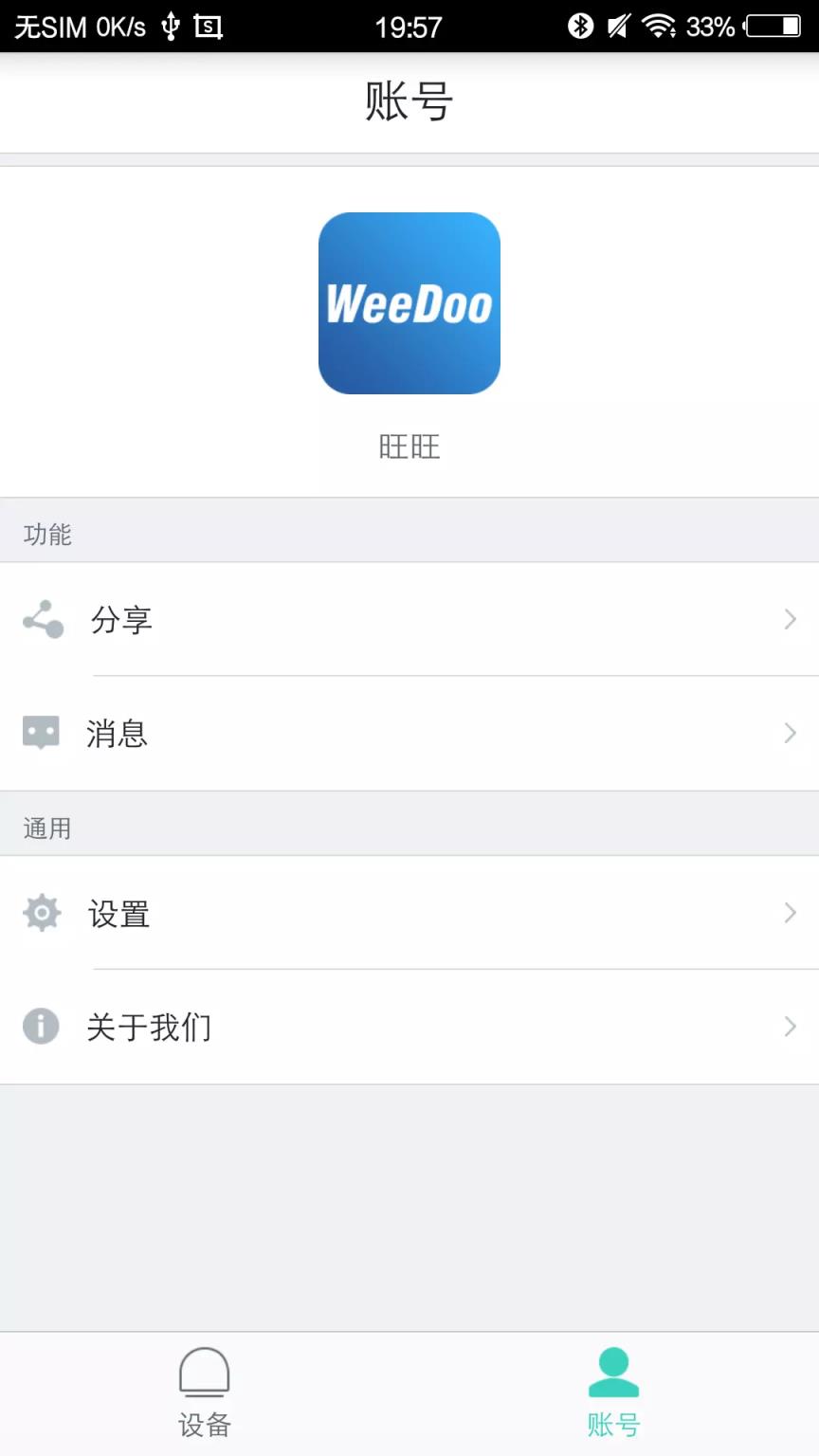The image size is (819, 1456).
Task: Expand the 分享 row via its chevron
Action: (790, 620)
